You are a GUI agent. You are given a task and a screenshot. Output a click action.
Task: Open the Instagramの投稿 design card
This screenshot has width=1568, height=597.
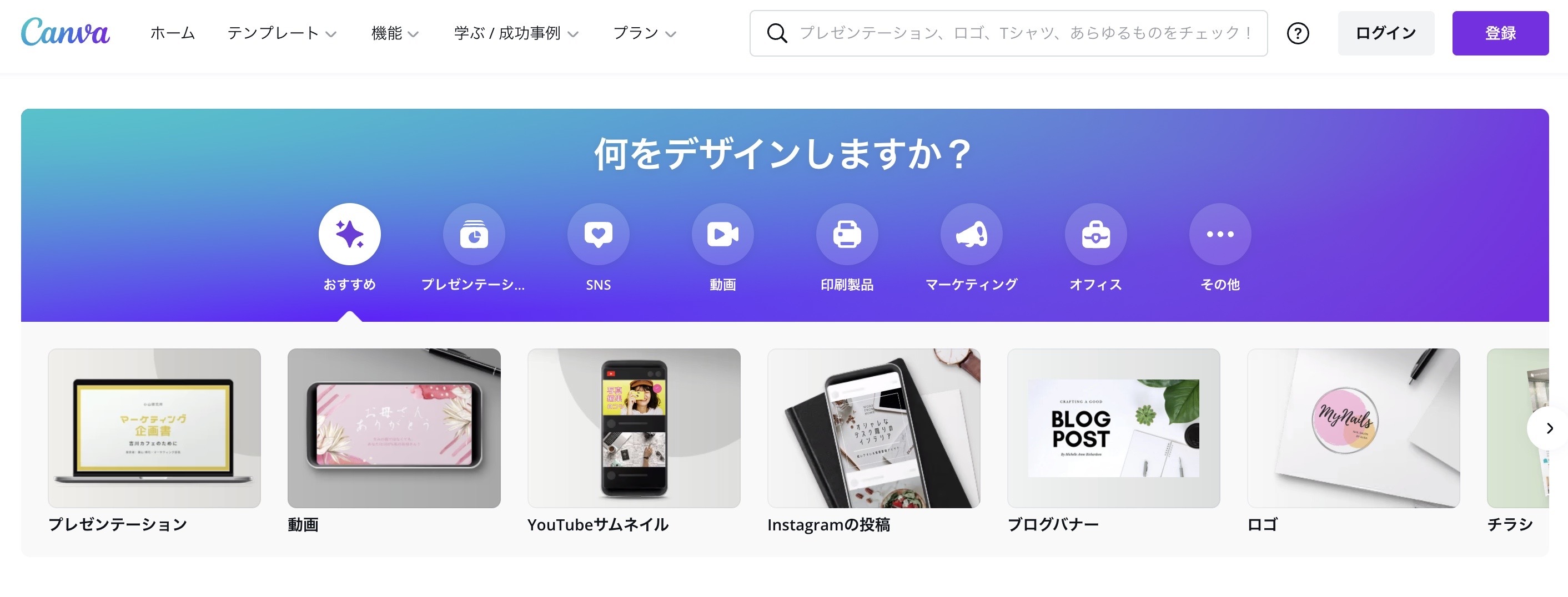873,428
